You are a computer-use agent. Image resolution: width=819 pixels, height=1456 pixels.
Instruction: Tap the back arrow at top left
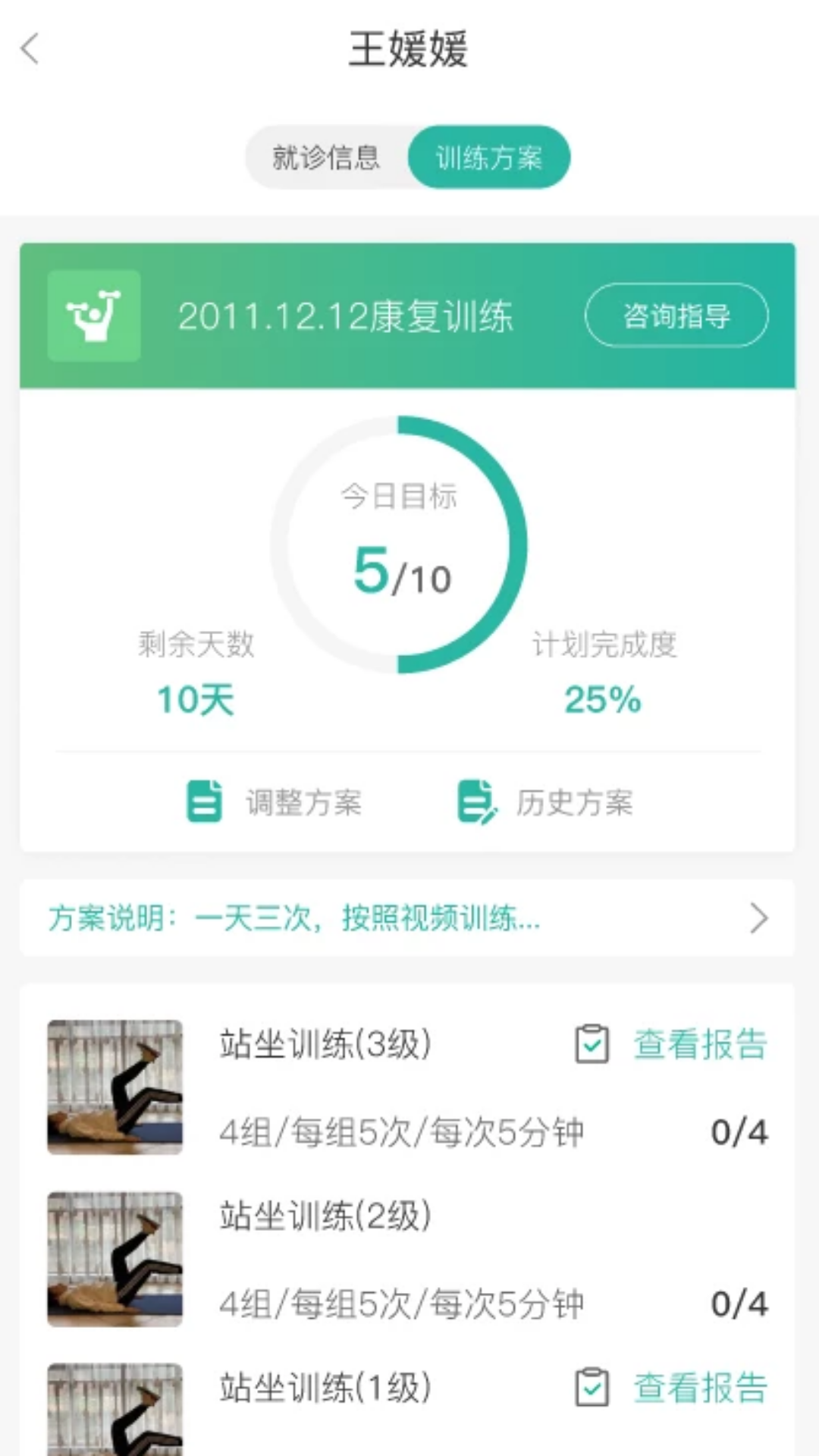[x=29, y=49]
